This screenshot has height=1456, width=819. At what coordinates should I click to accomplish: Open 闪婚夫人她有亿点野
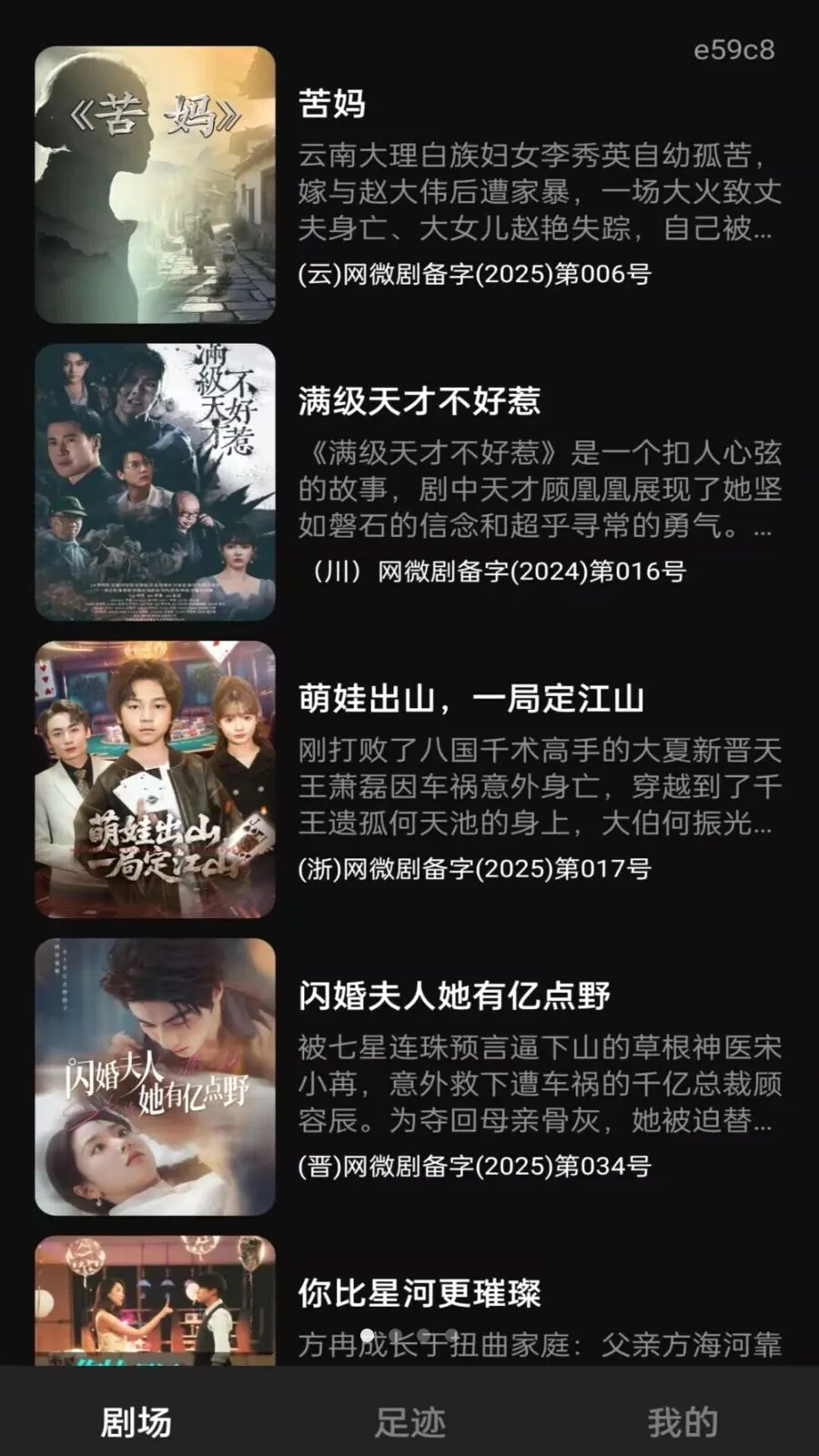(409, 1077)
